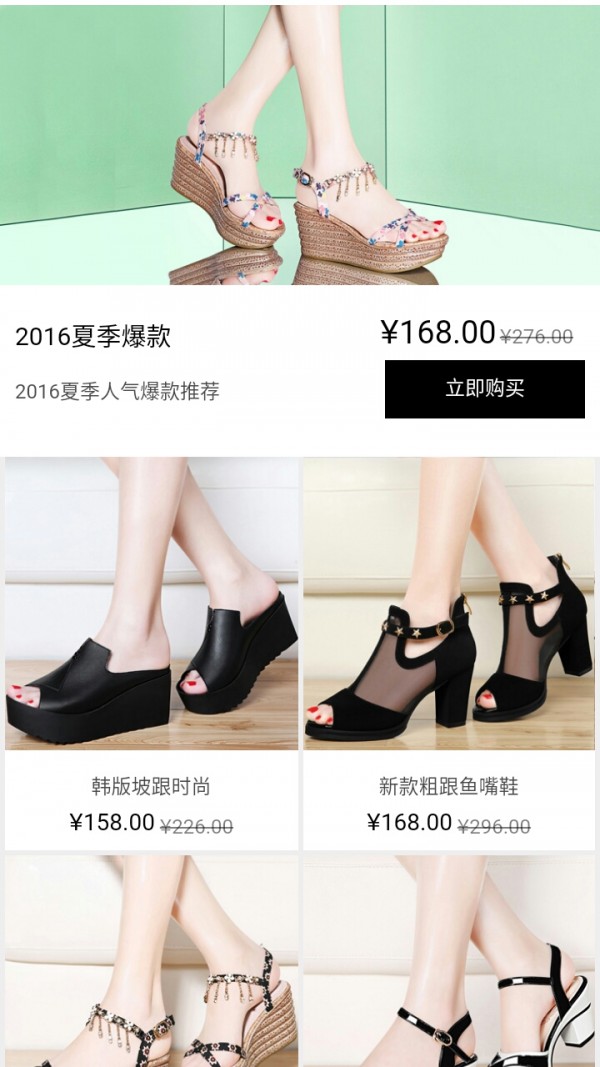Tap the 立即购买 buy now button
Screen dimensions: 600x1067
[484, 389]
